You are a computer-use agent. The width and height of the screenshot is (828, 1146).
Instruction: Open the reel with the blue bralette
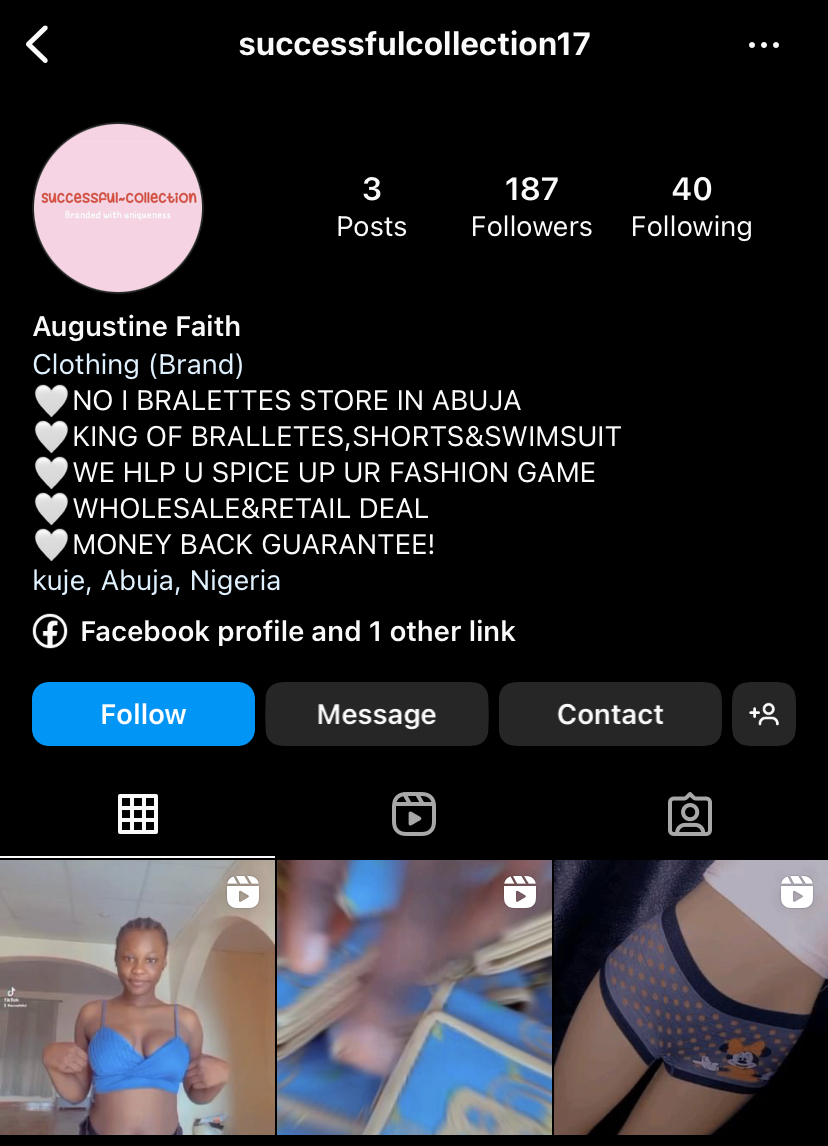point(137,998)
